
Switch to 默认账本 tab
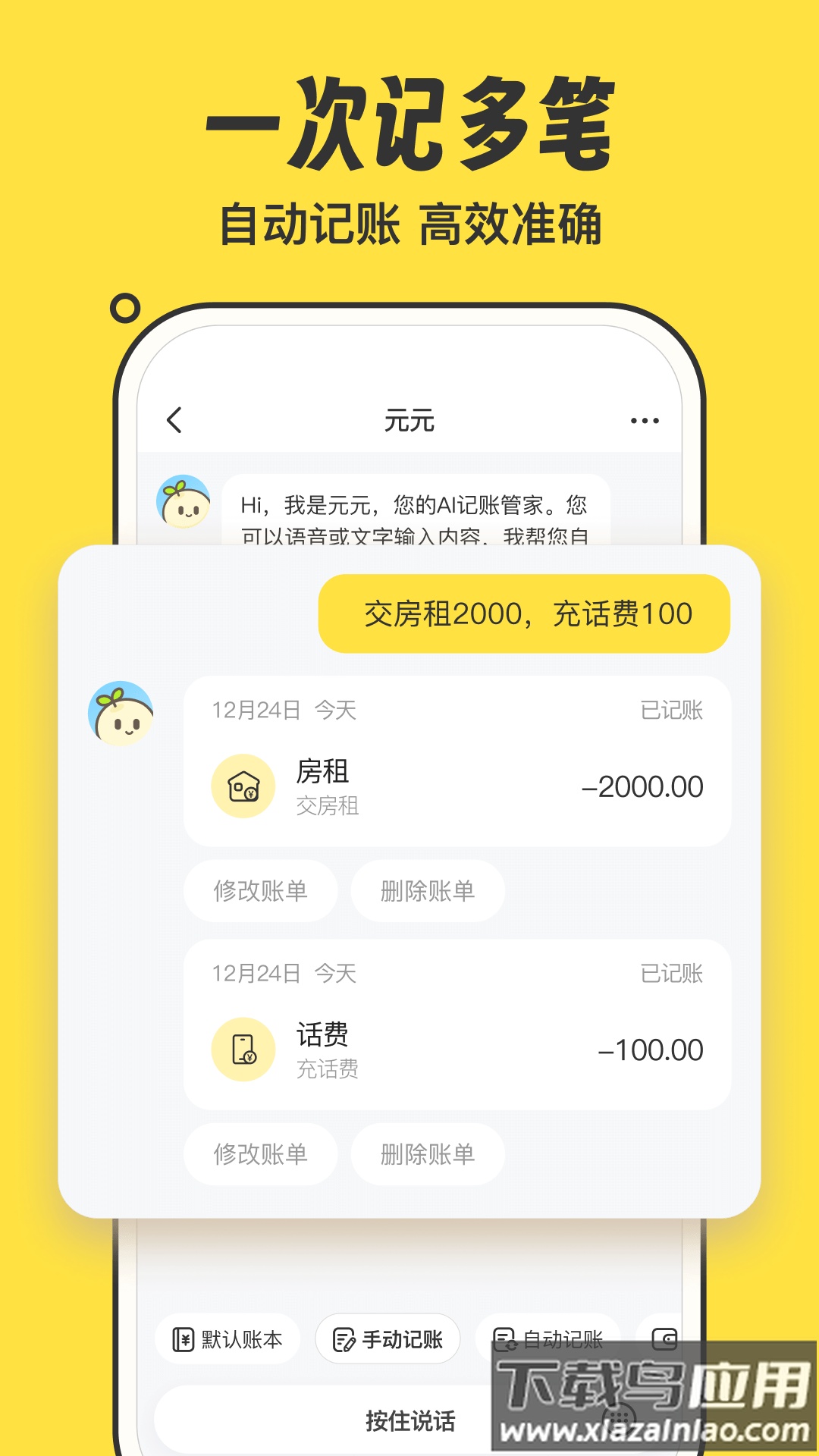(x=225, y=1338)
